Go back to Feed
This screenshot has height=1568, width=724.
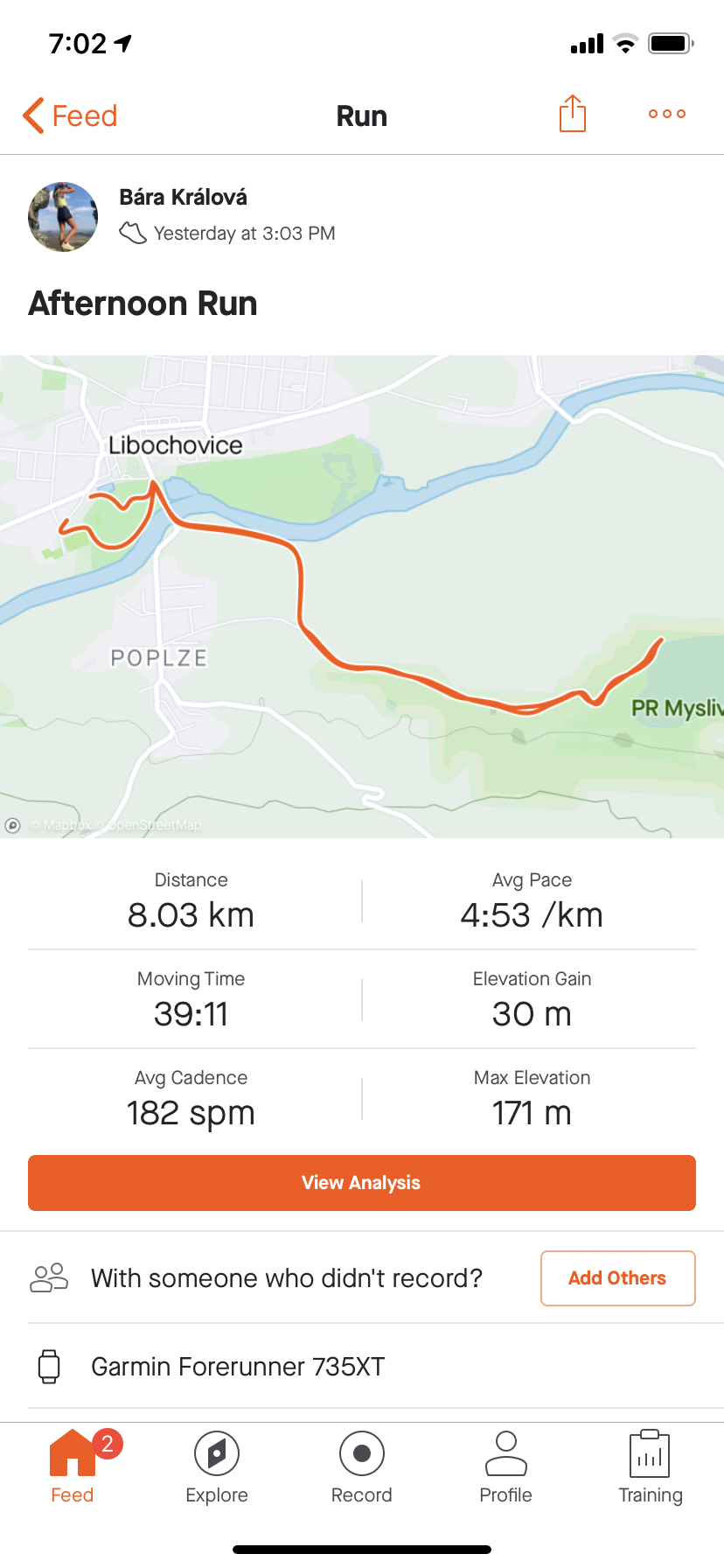(70, 115)
